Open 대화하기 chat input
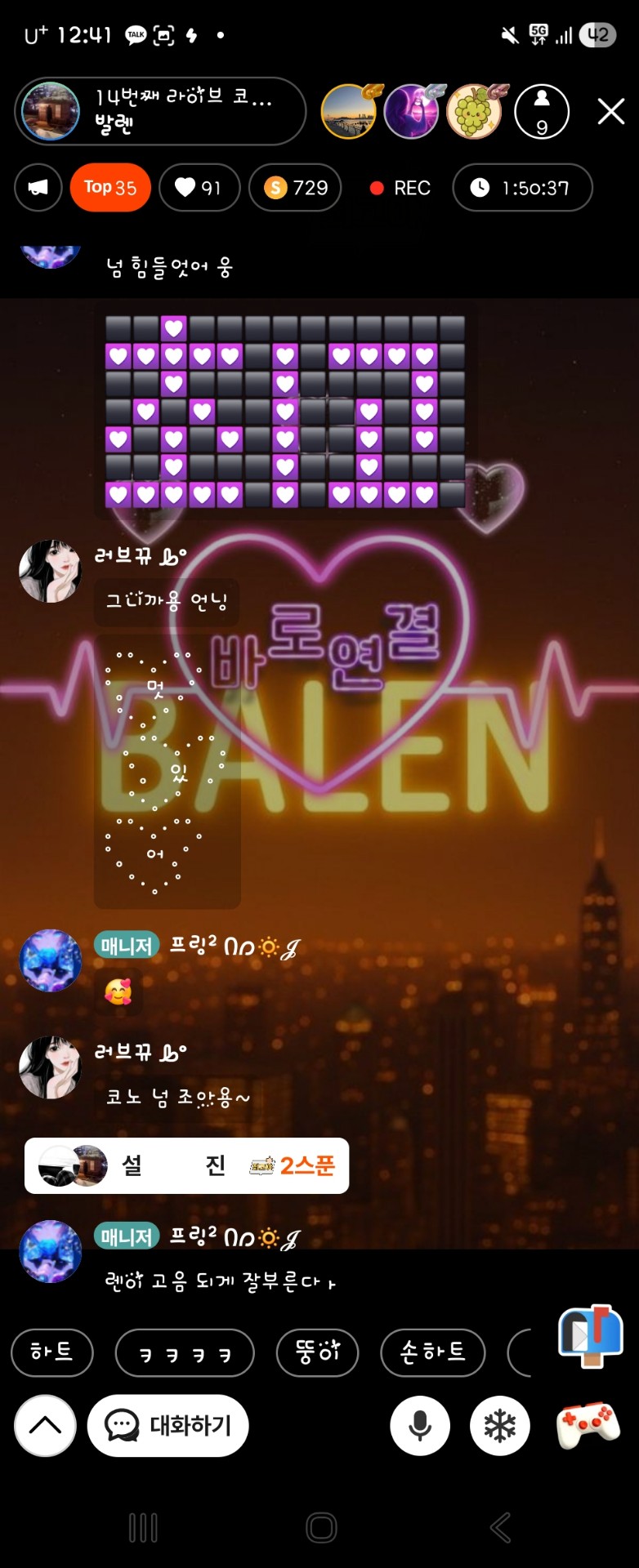The width and height of the screenshot is (639, 1568). click(168, 1425)
